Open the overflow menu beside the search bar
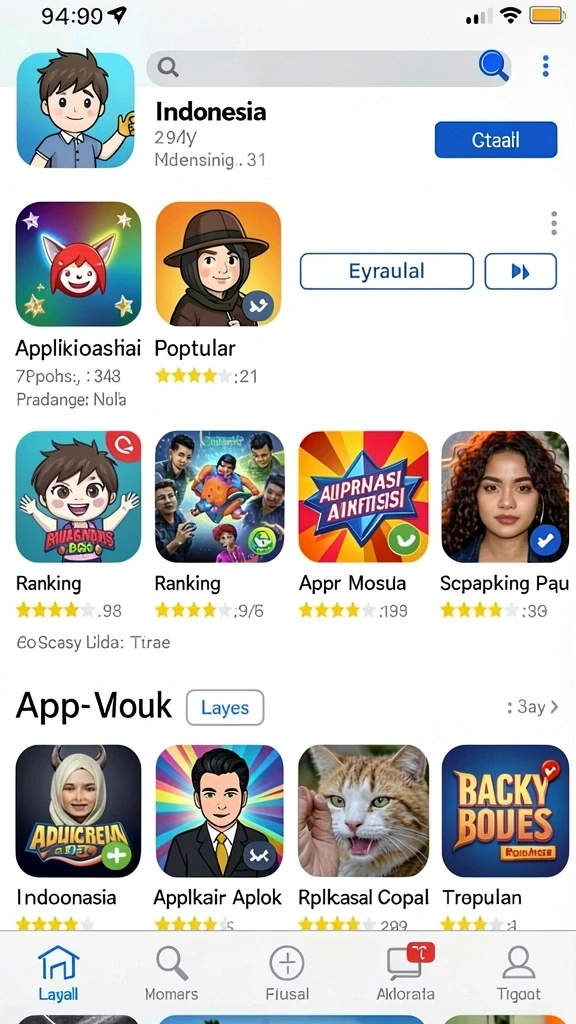 click(545, 66)
